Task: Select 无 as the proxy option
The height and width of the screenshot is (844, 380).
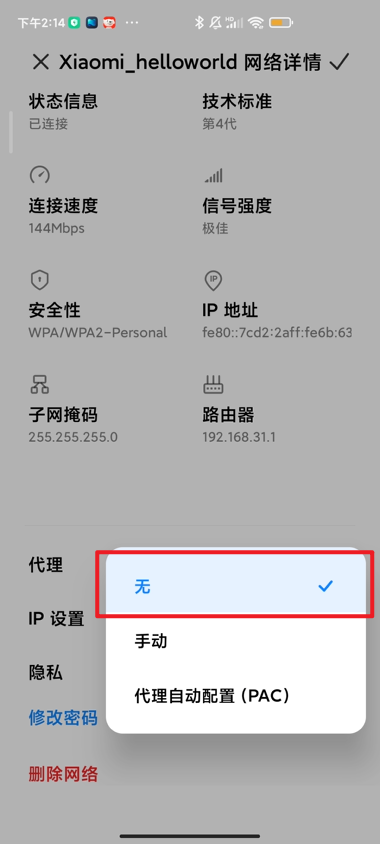Action: [x=236, y=586]
